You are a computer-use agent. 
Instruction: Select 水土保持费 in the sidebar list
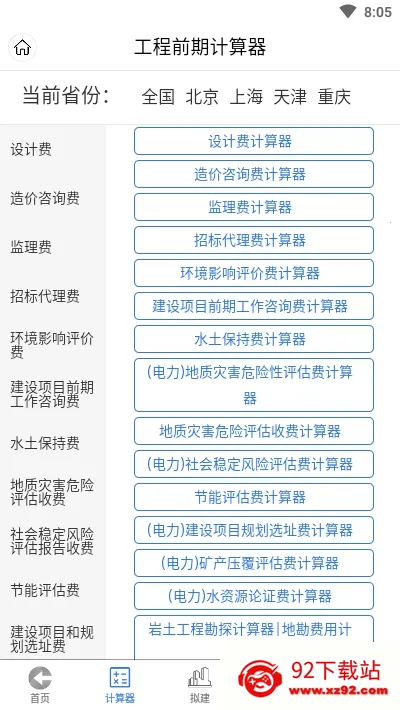coord(45,443)
